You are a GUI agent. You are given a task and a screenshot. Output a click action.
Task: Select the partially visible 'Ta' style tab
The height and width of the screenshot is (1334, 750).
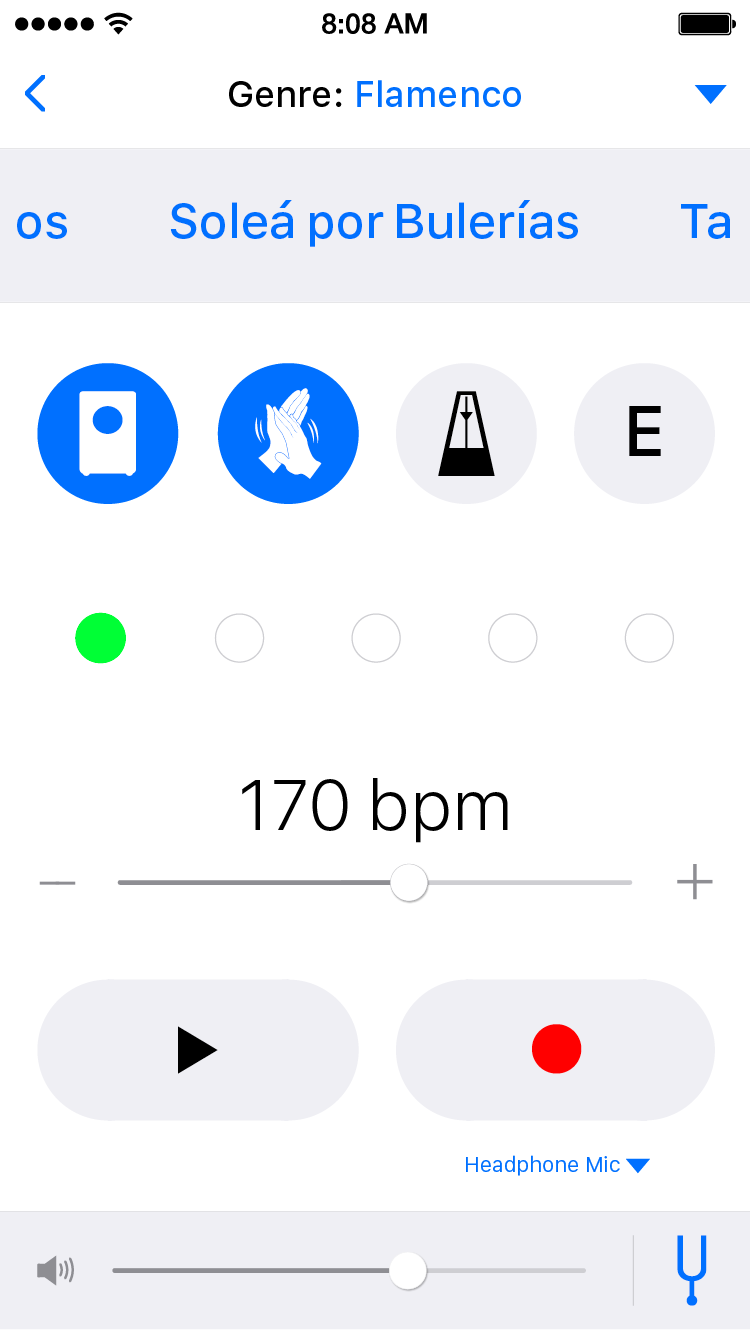pyautogui.click(x=706, y=221)
